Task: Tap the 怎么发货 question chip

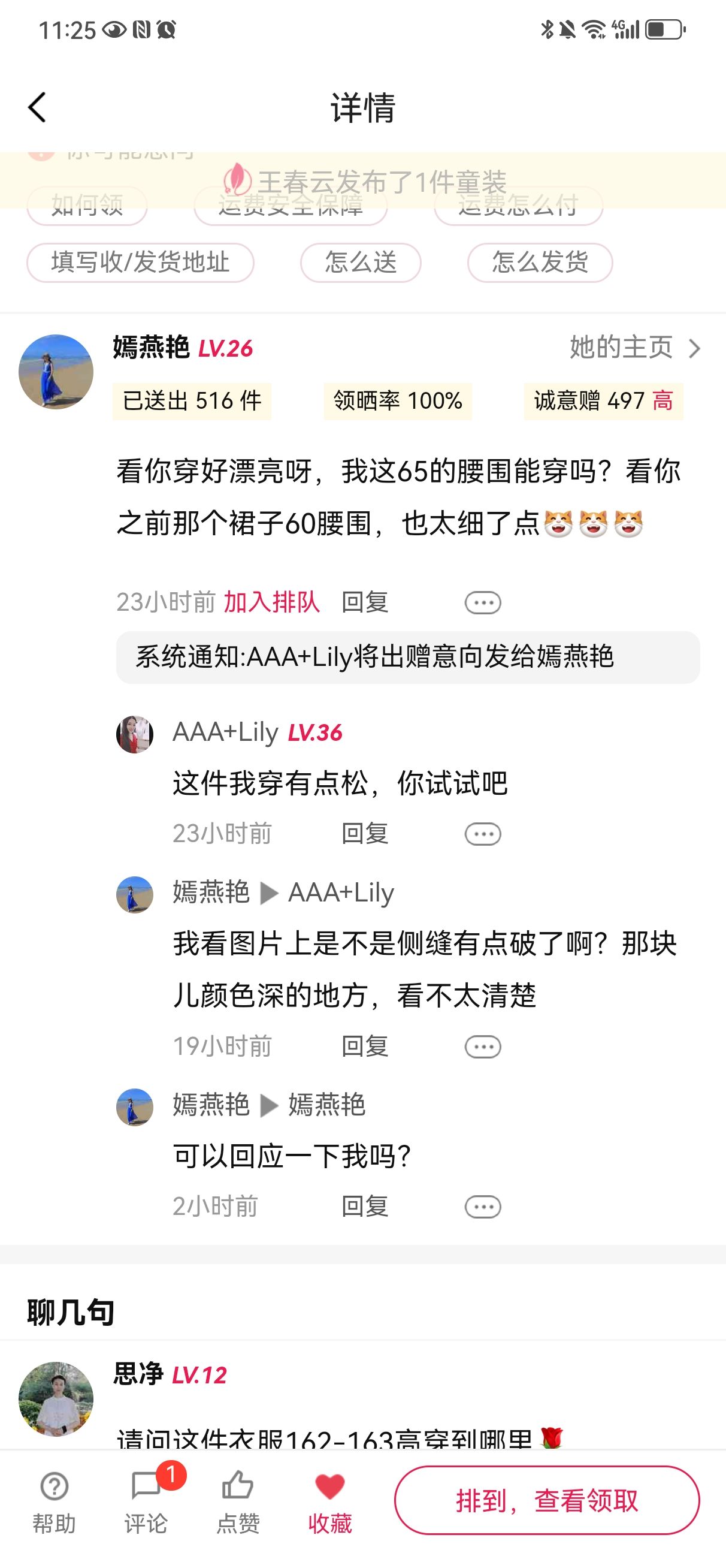Action: 540,263
